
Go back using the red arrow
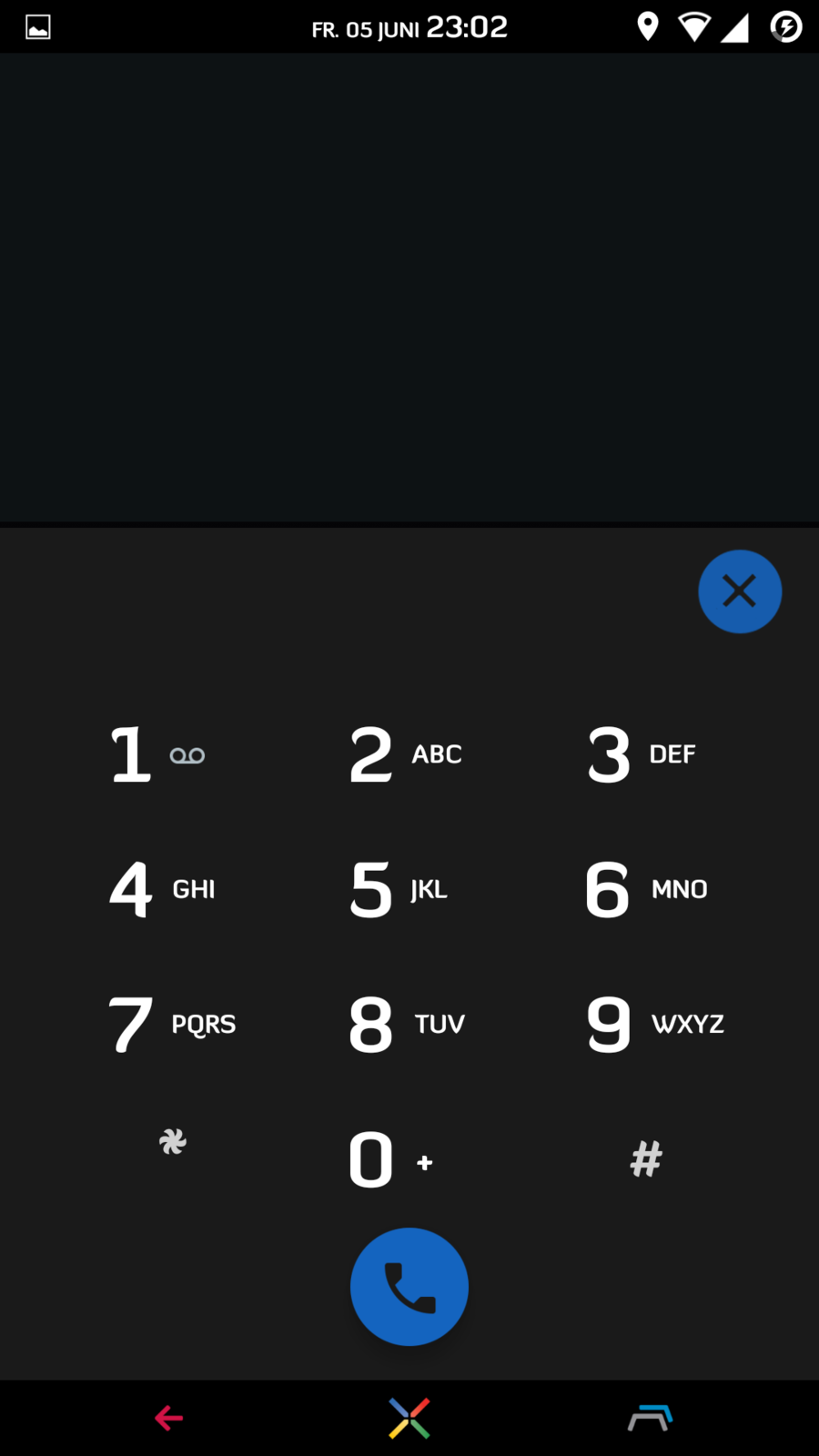pos(169,1418)
